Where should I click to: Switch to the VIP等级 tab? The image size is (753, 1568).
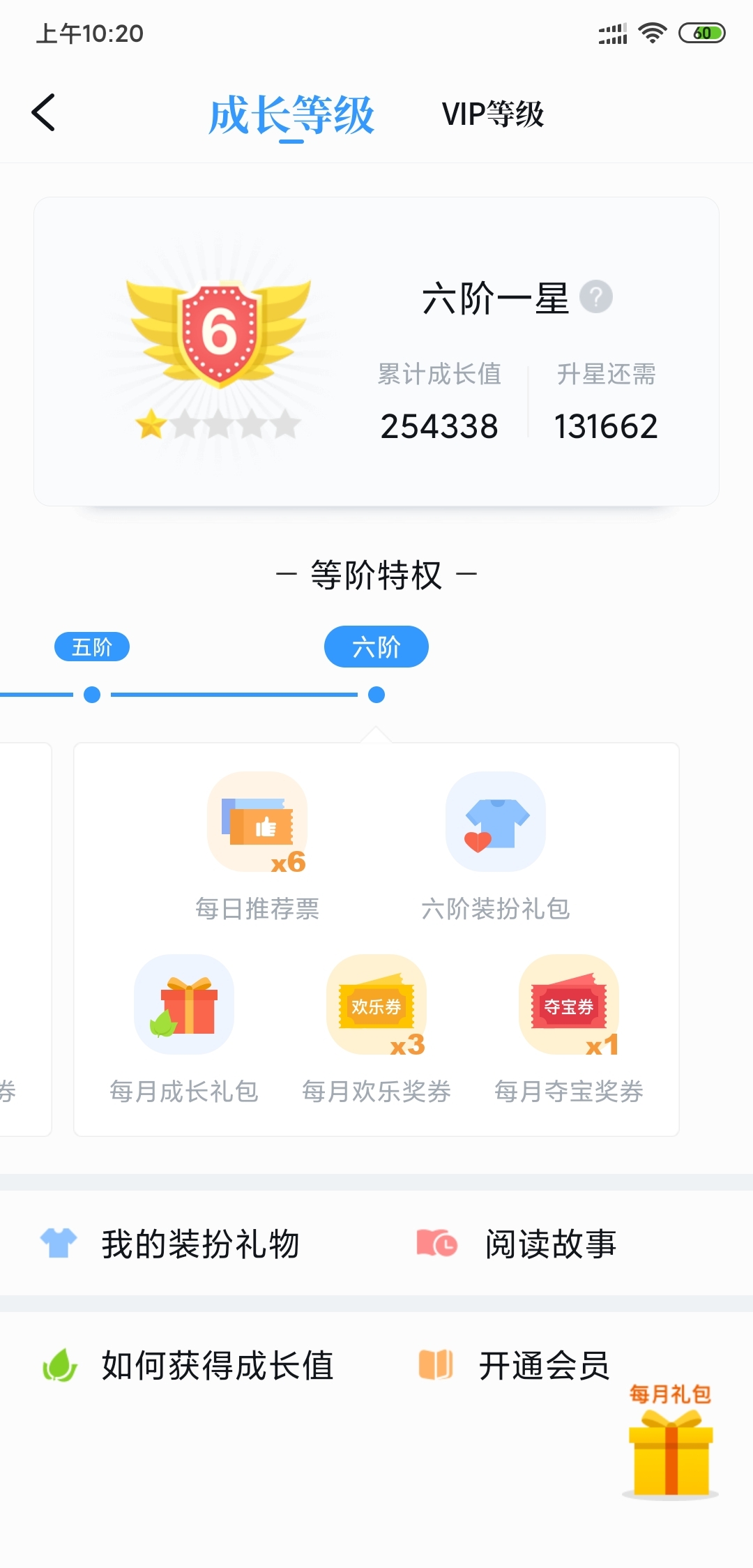click(x=492, y=114)
